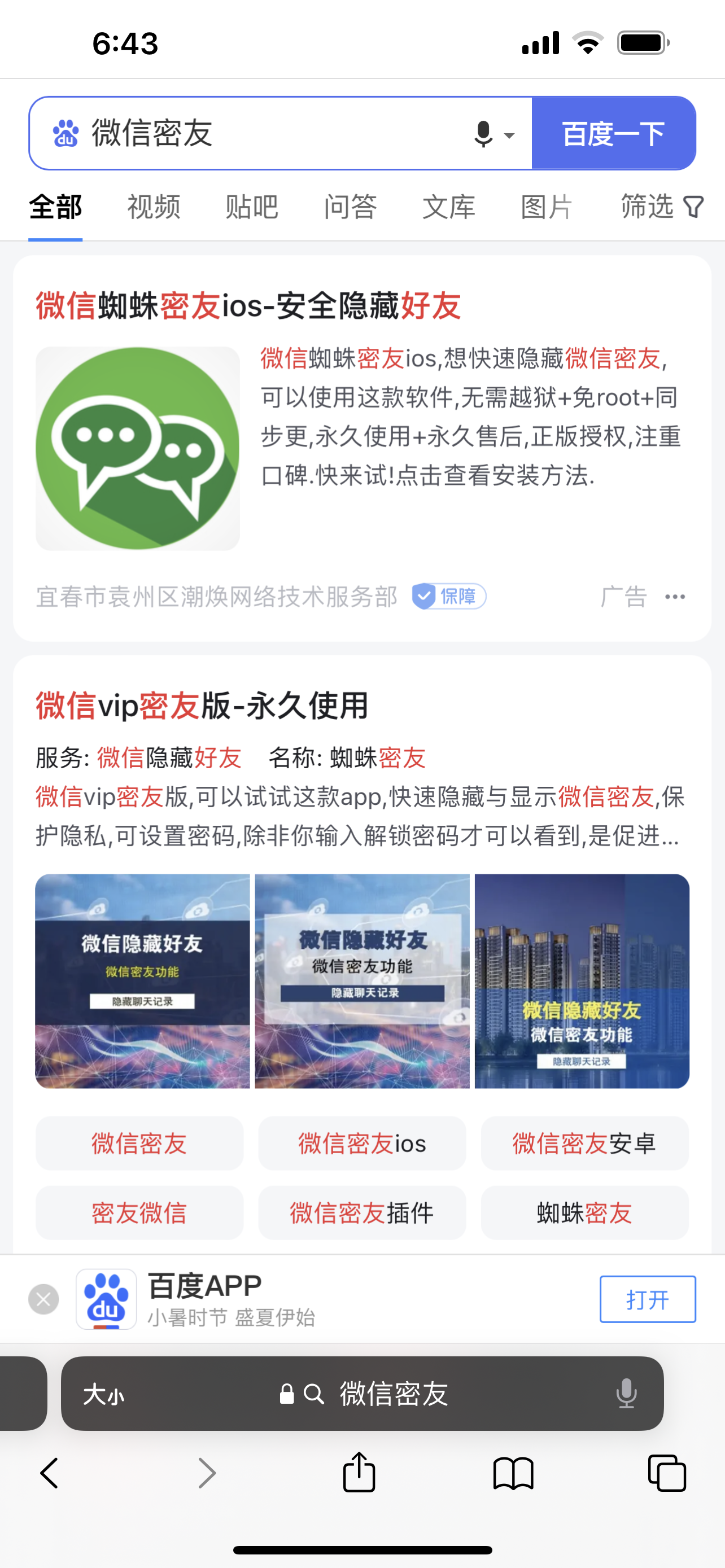725x1568 pixels.
Task: Select the 微信密友插件 suggestion chip
Action: 361,1212
